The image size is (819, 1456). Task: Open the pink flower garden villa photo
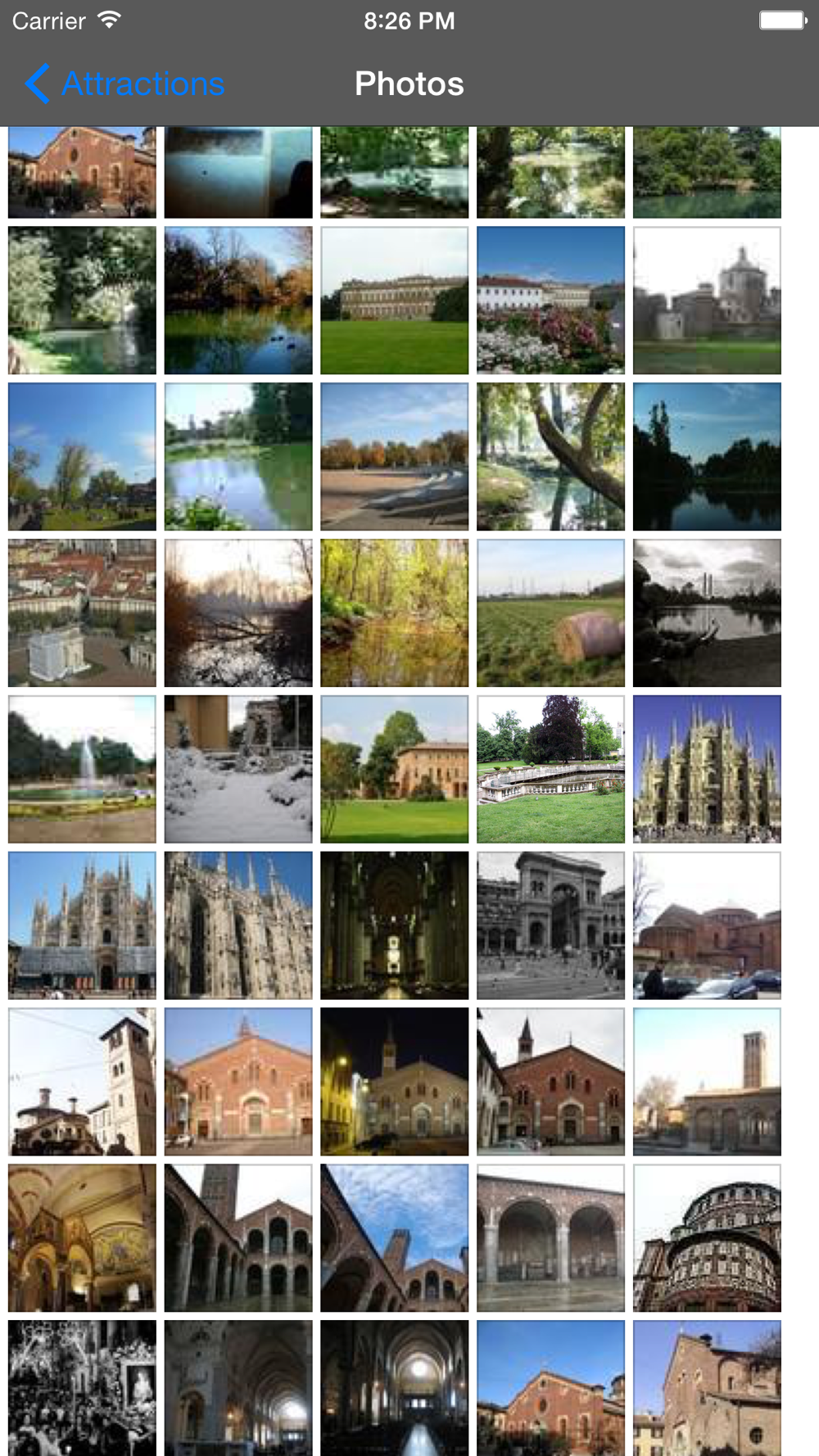(x=550, y=301)
